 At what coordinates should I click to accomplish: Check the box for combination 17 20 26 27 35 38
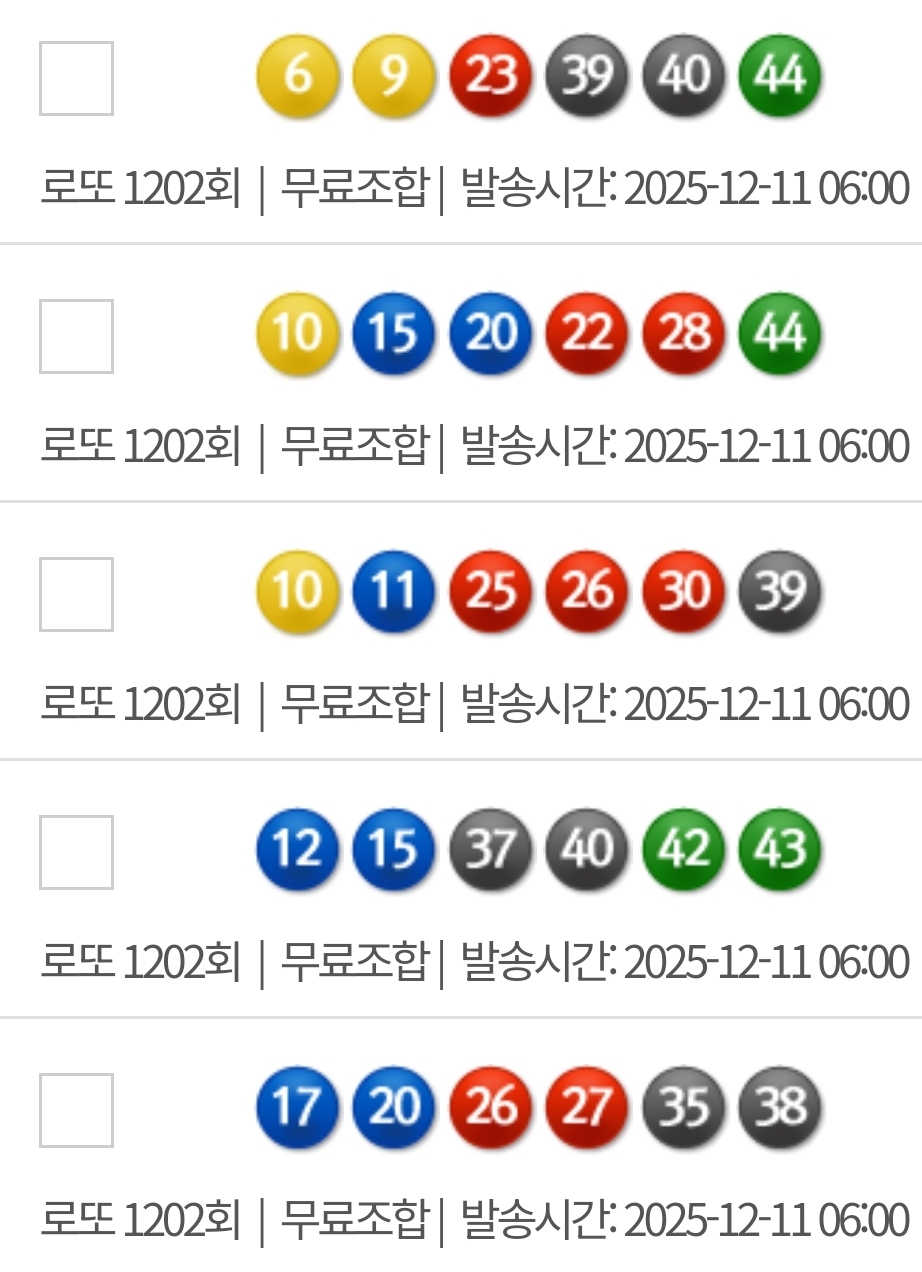pyautogui.click(x=76, y=1110)
